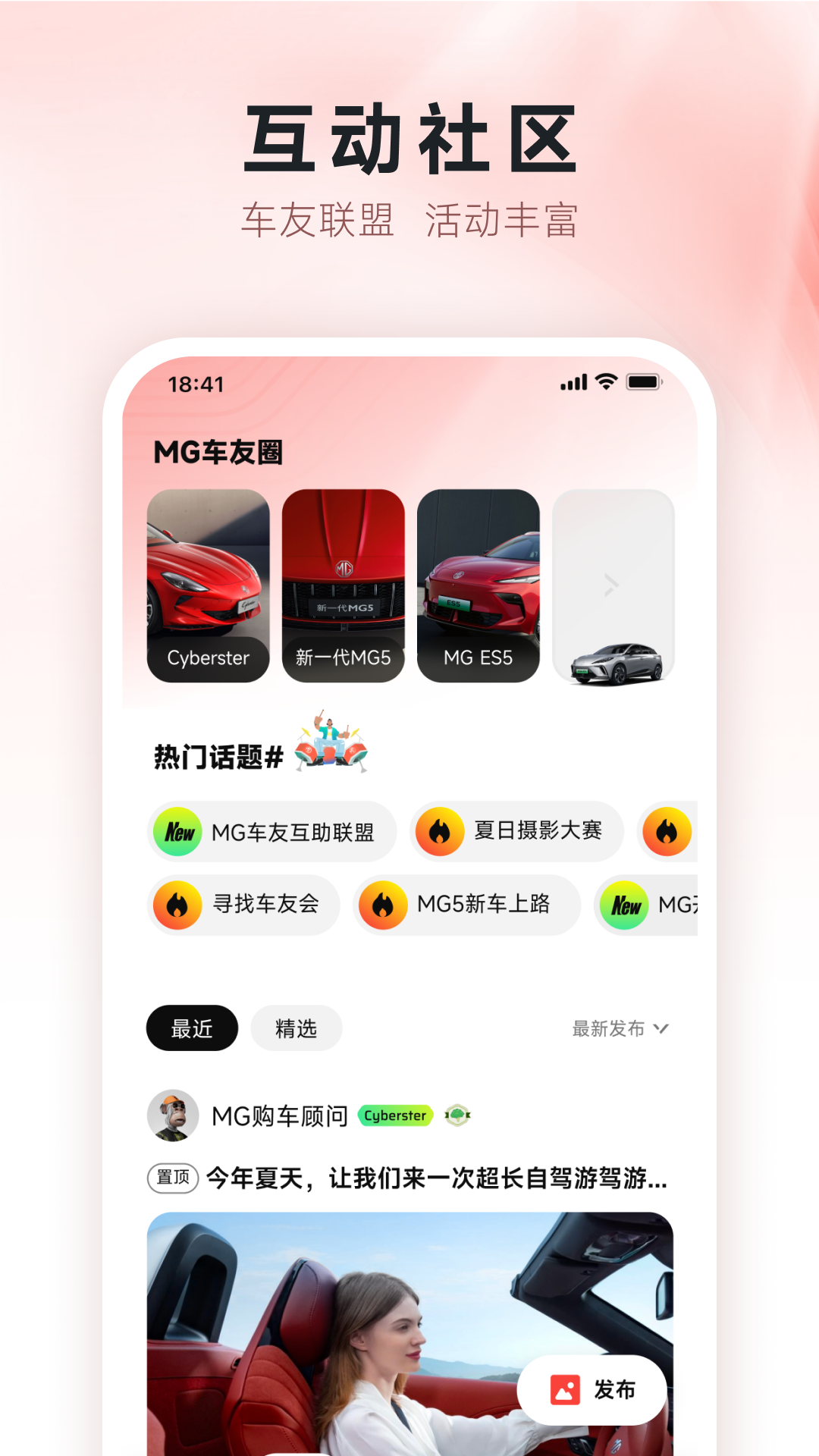The height and width of the screenshot is (1456, 819).
Task: Open the MG ES5 car circle thumbnail
Action: pos(480,584)
